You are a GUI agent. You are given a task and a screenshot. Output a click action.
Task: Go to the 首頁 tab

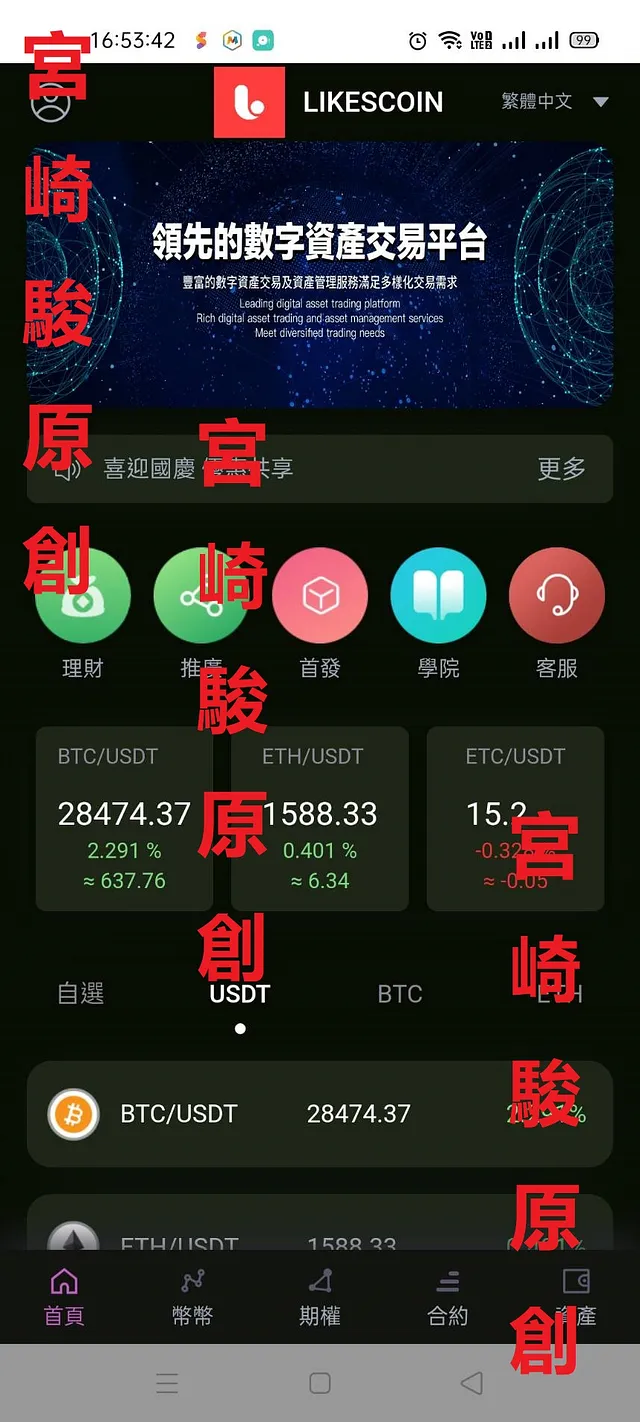click(64, 1297)
